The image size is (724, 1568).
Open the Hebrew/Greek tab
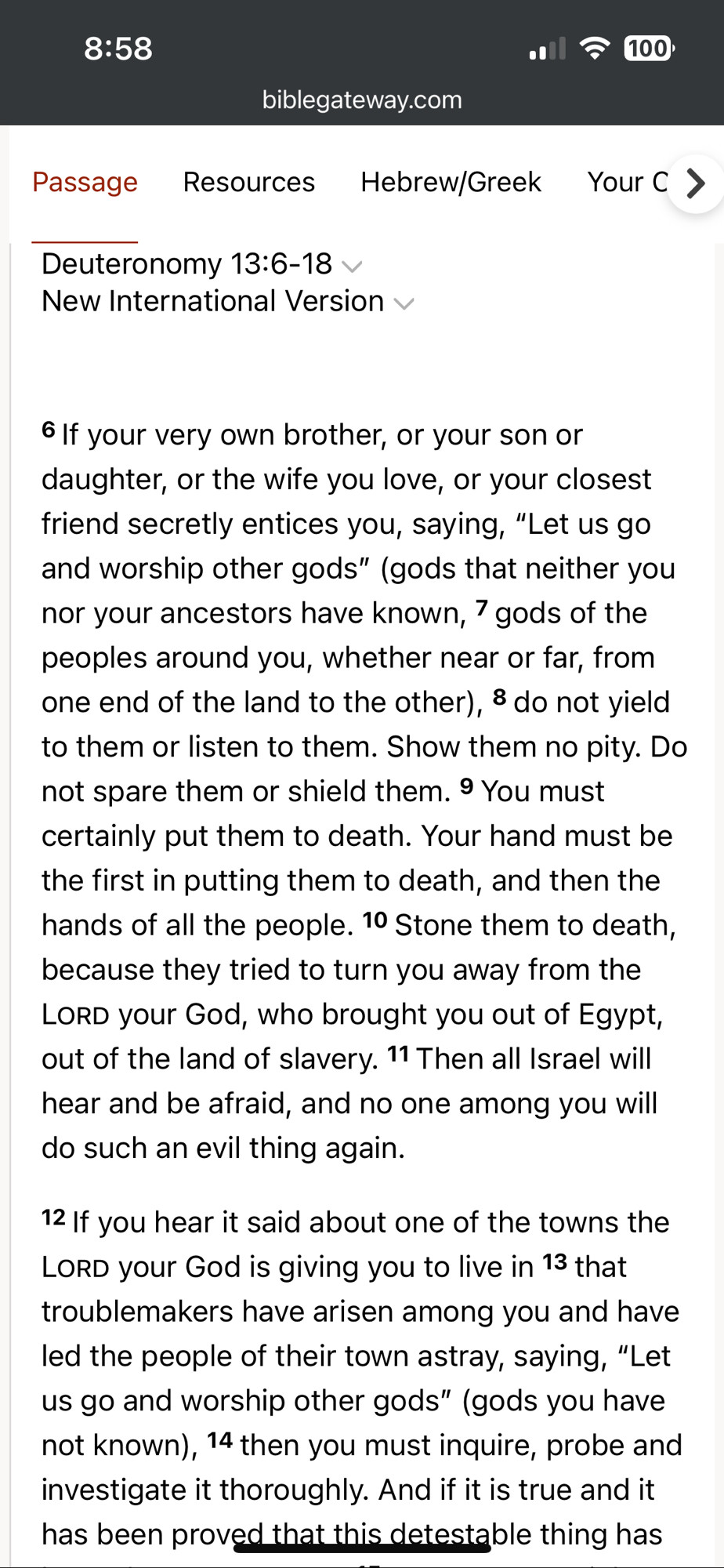[x=451, y=182]
